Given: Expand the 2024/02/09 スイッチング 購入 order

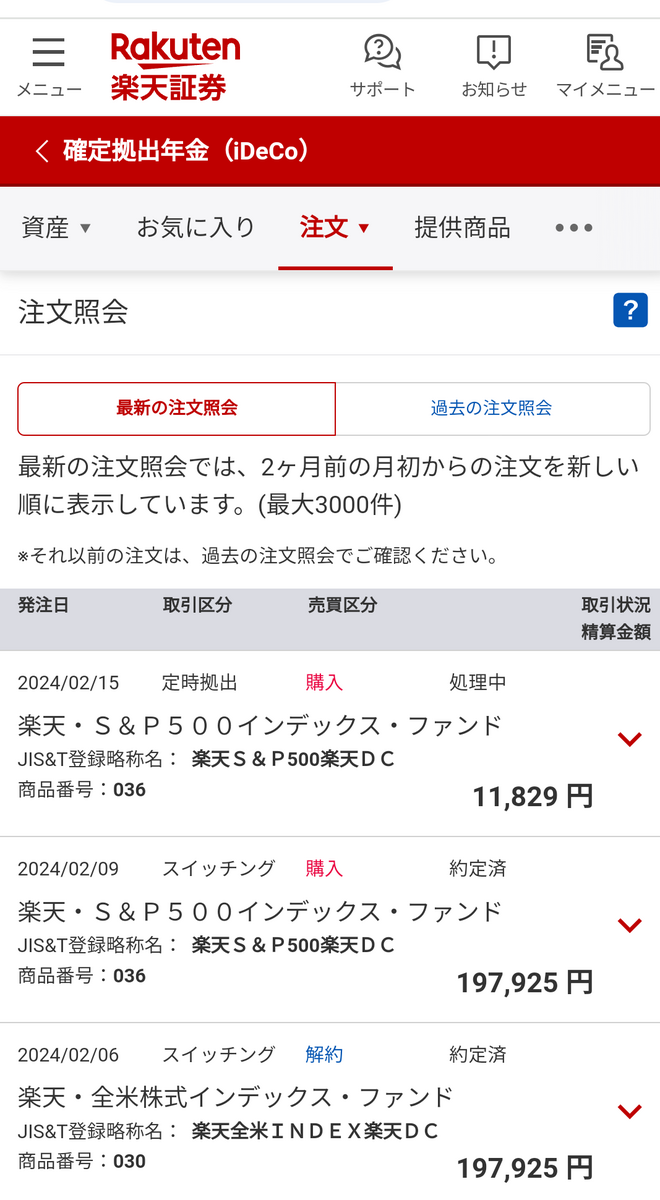Looking at the screenshot, I should click(x=629, y=926).
